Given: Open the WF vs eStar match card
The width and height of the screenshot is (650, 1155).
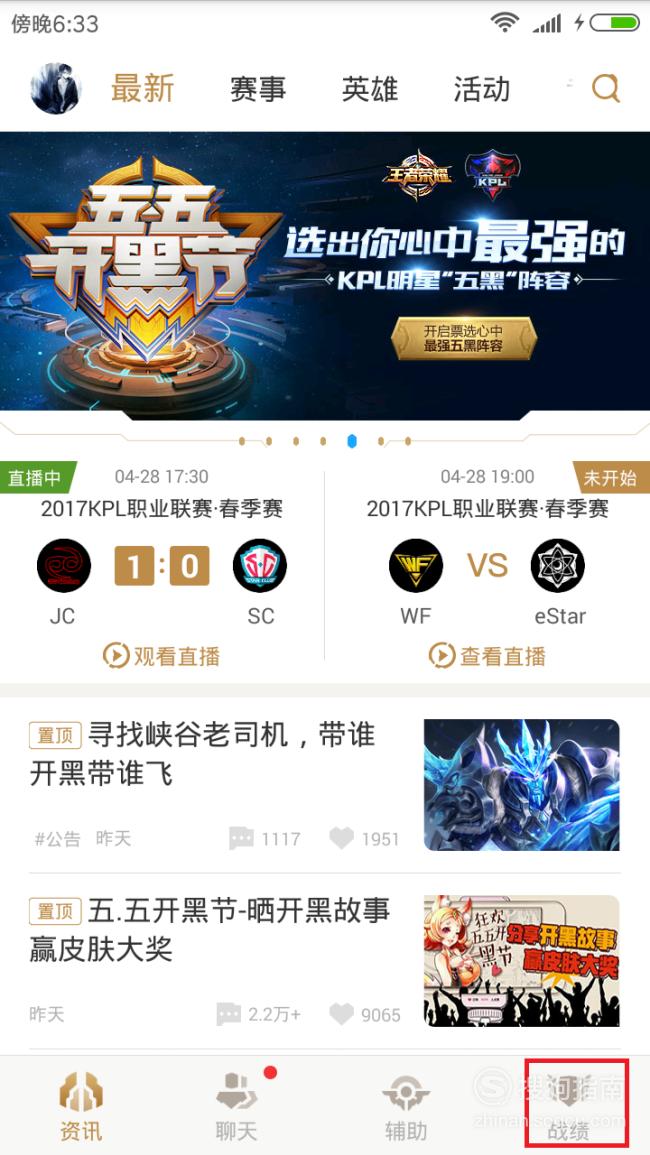Looking at the screenshot, I should pos(487,567).
